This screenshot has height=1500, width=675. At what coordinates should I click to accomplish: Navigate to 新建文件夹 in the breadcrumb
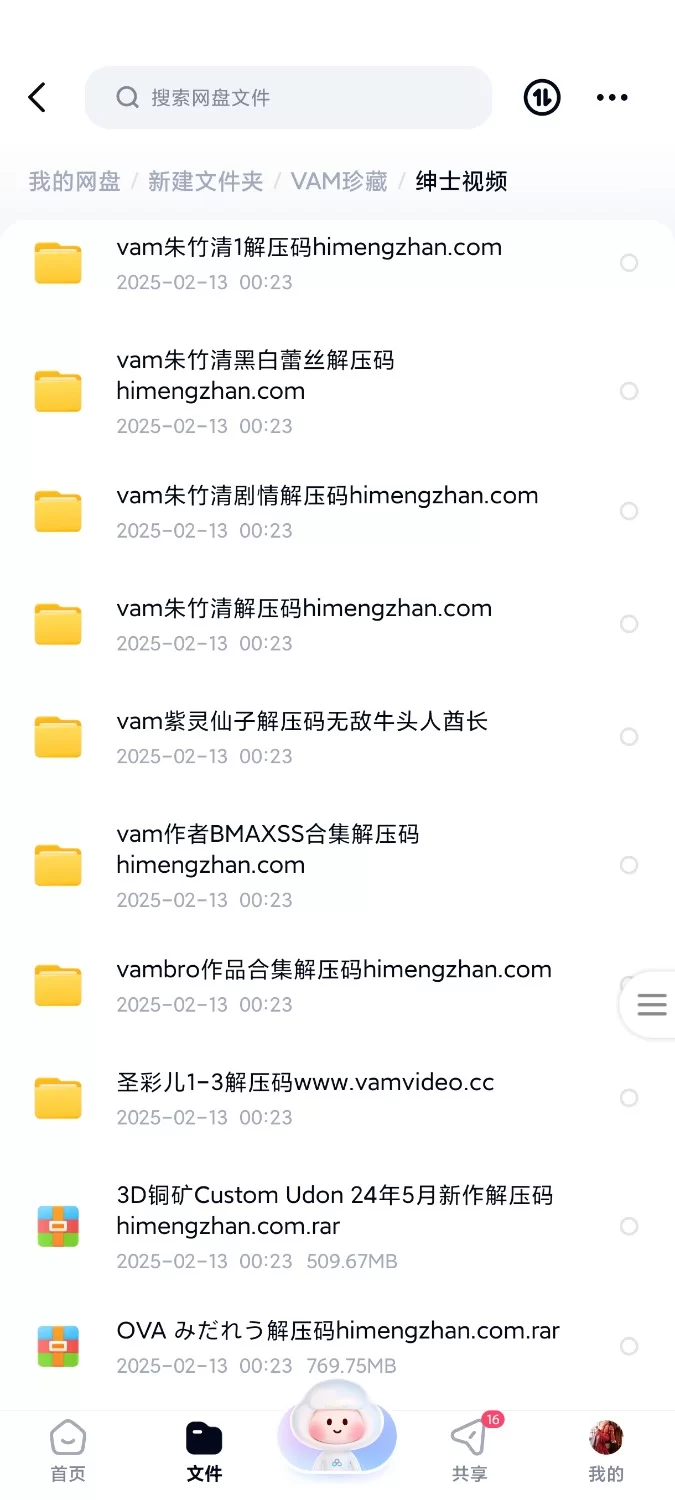coord(205,181)
